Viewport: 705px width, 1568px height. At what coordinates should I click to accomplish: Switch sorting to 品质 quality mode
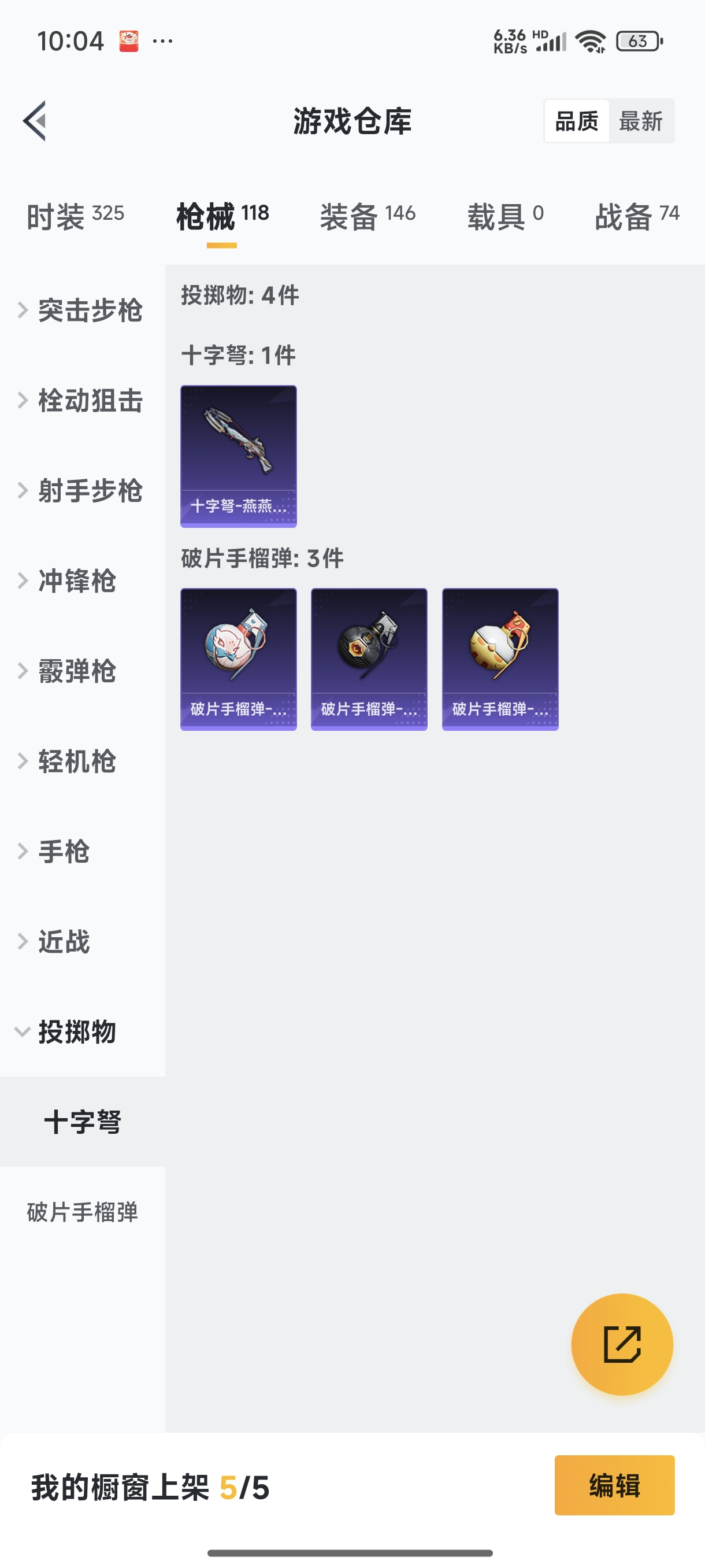click(576, 120)
